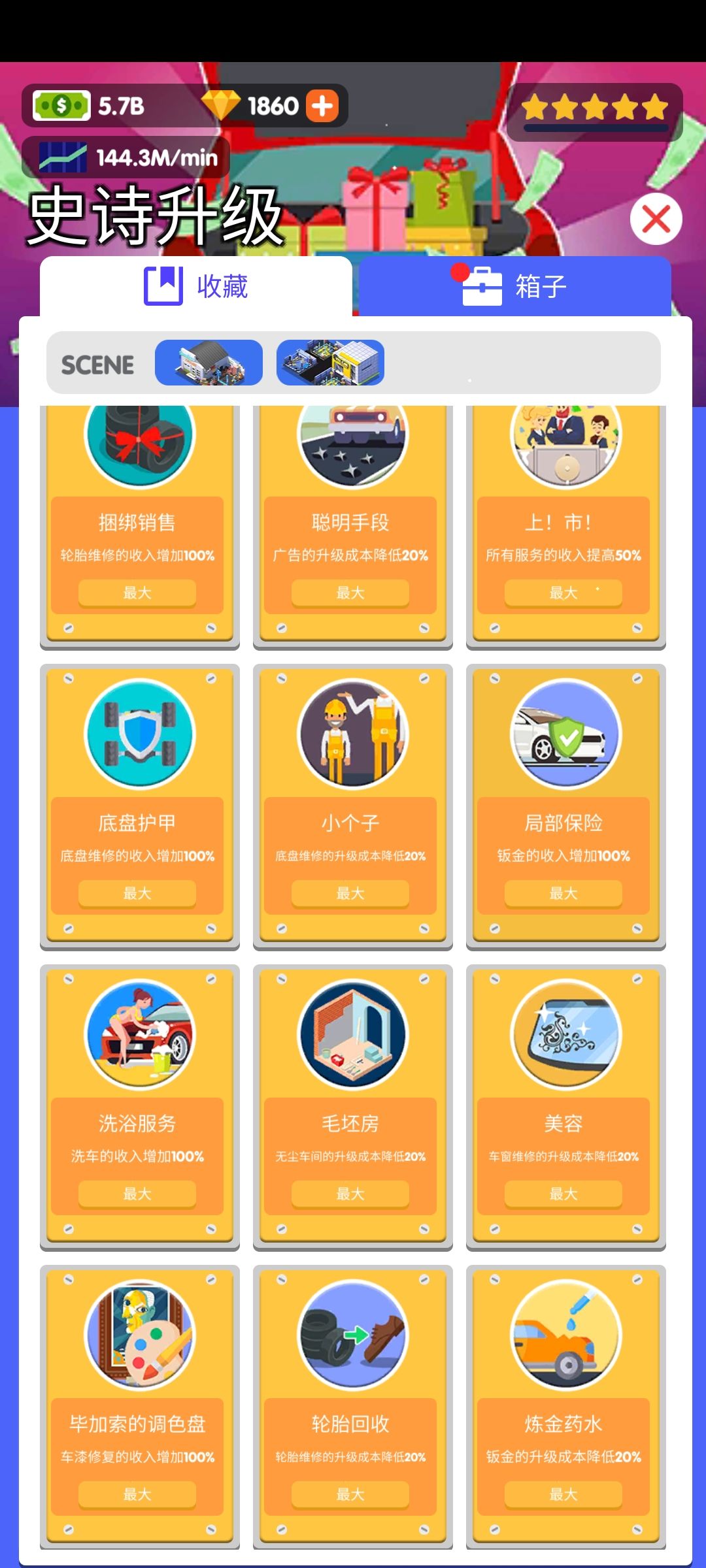706x1568 pixels.
Task: Switch to the 箱子 tab
Action: click(514, 286)
